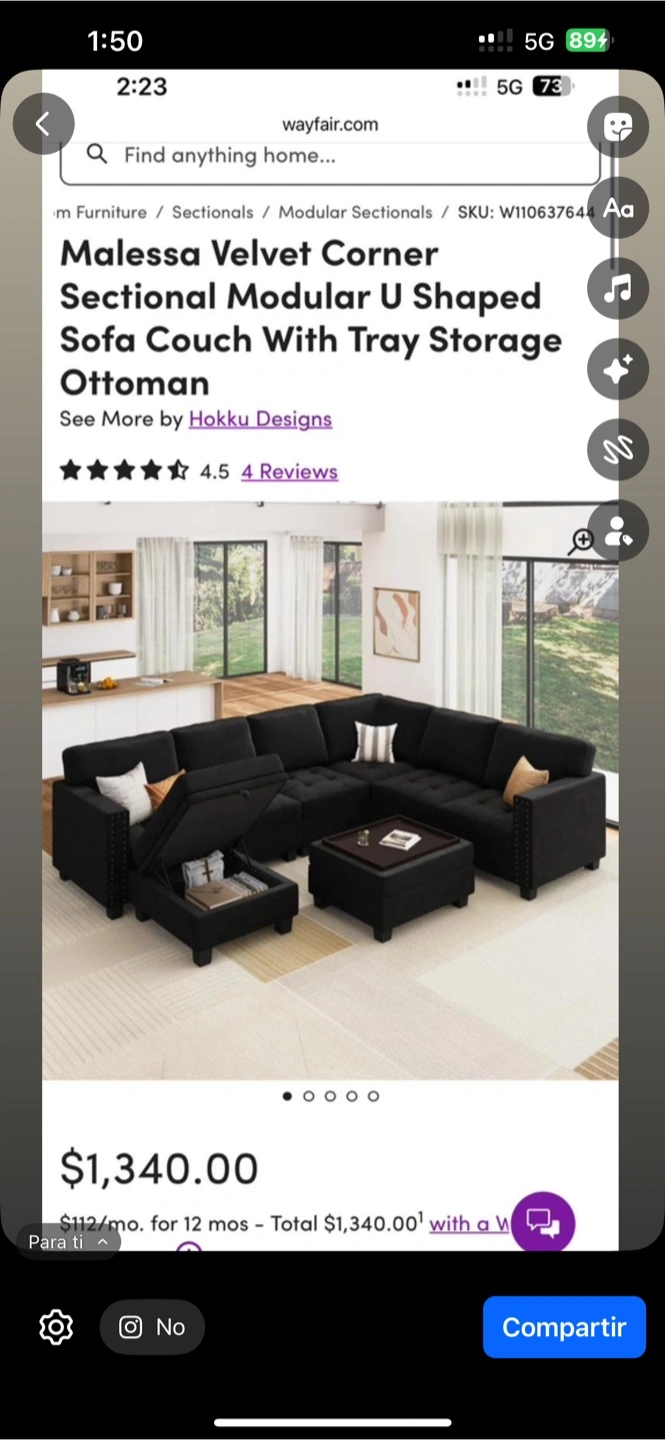Open the stickers picker
Screen dimensions: 665x1440
[618, 127]
